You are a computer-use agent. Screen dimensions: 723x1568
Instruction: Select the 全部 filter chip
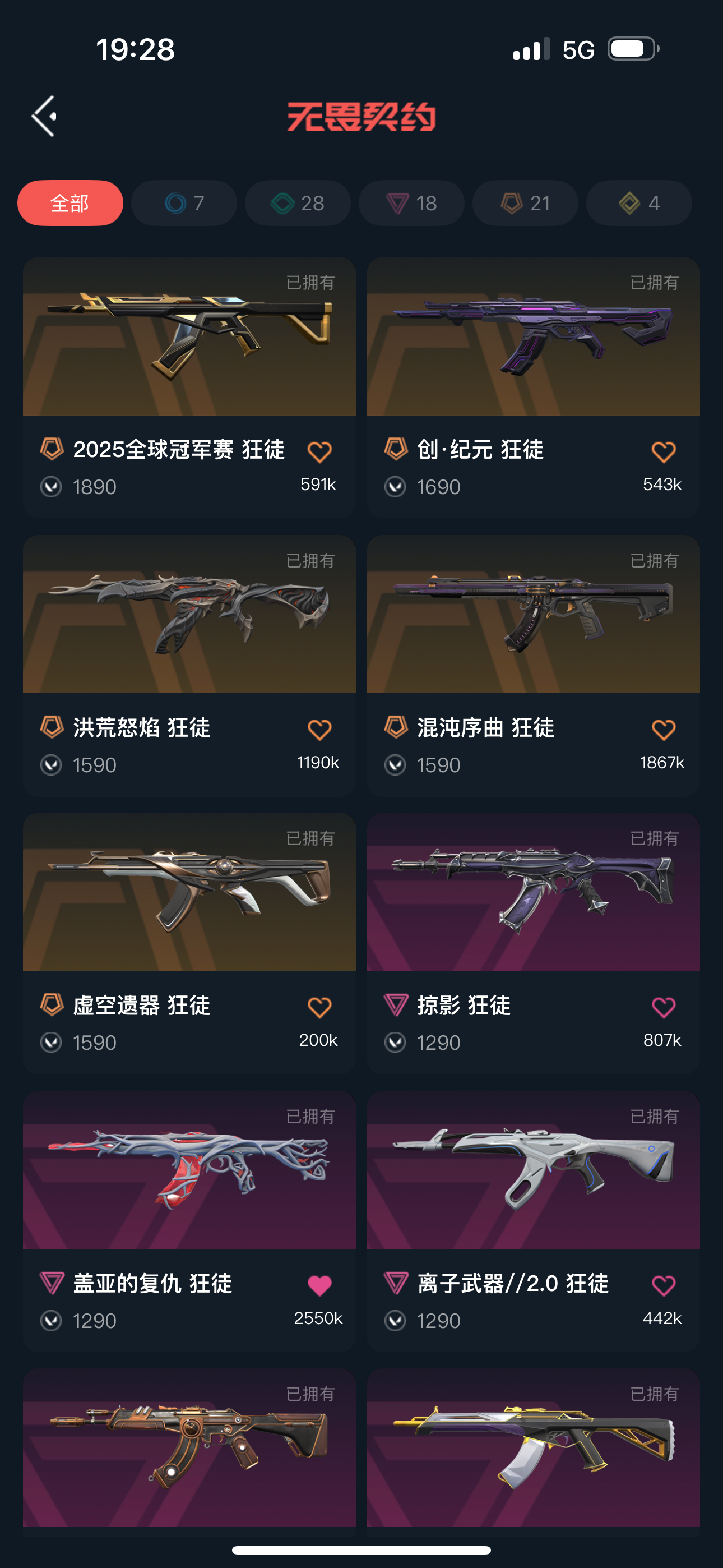tap(70, 202)
